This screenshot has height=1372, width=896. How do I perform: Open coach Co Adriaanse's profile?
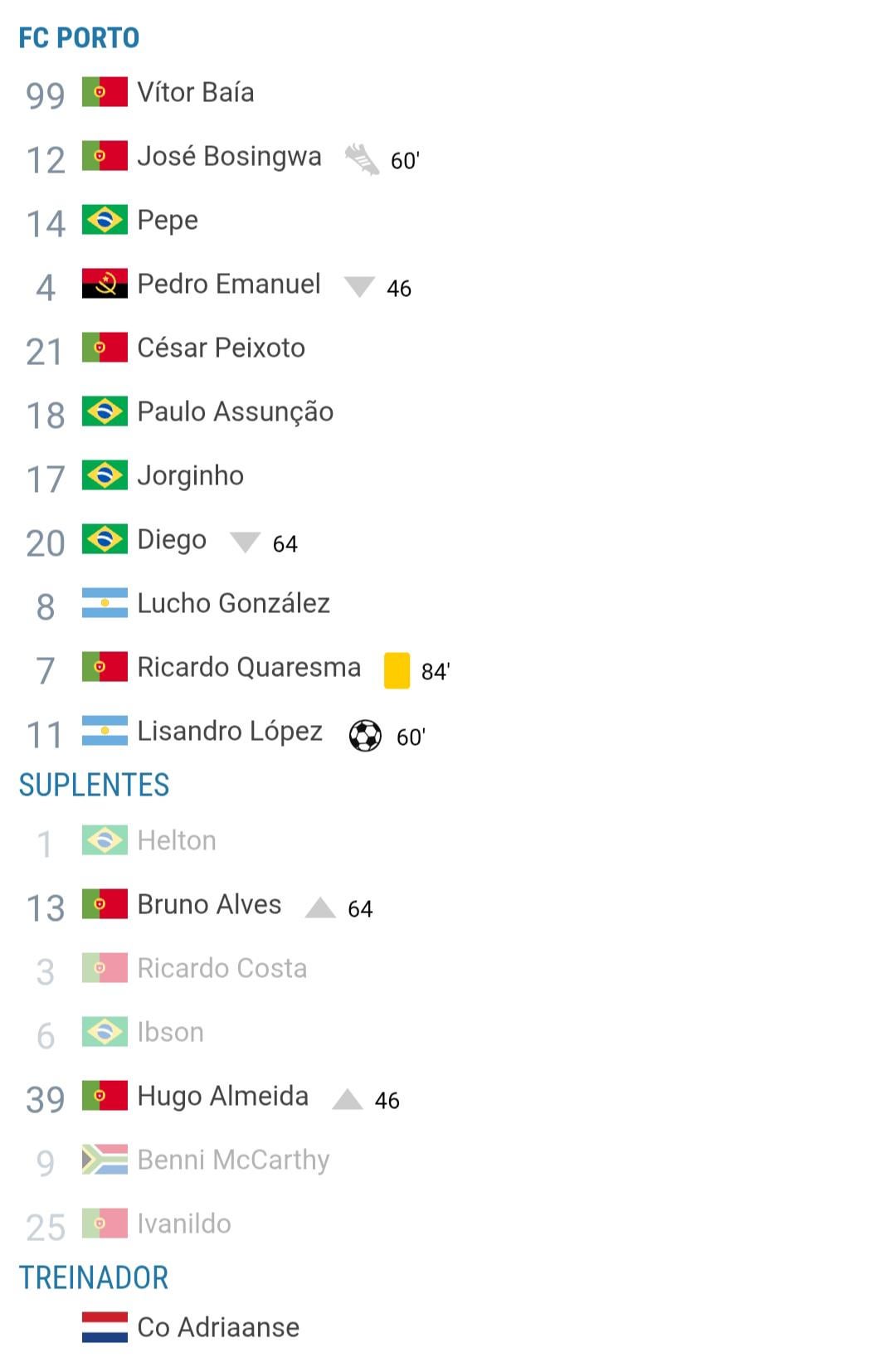pos(218,1327)
